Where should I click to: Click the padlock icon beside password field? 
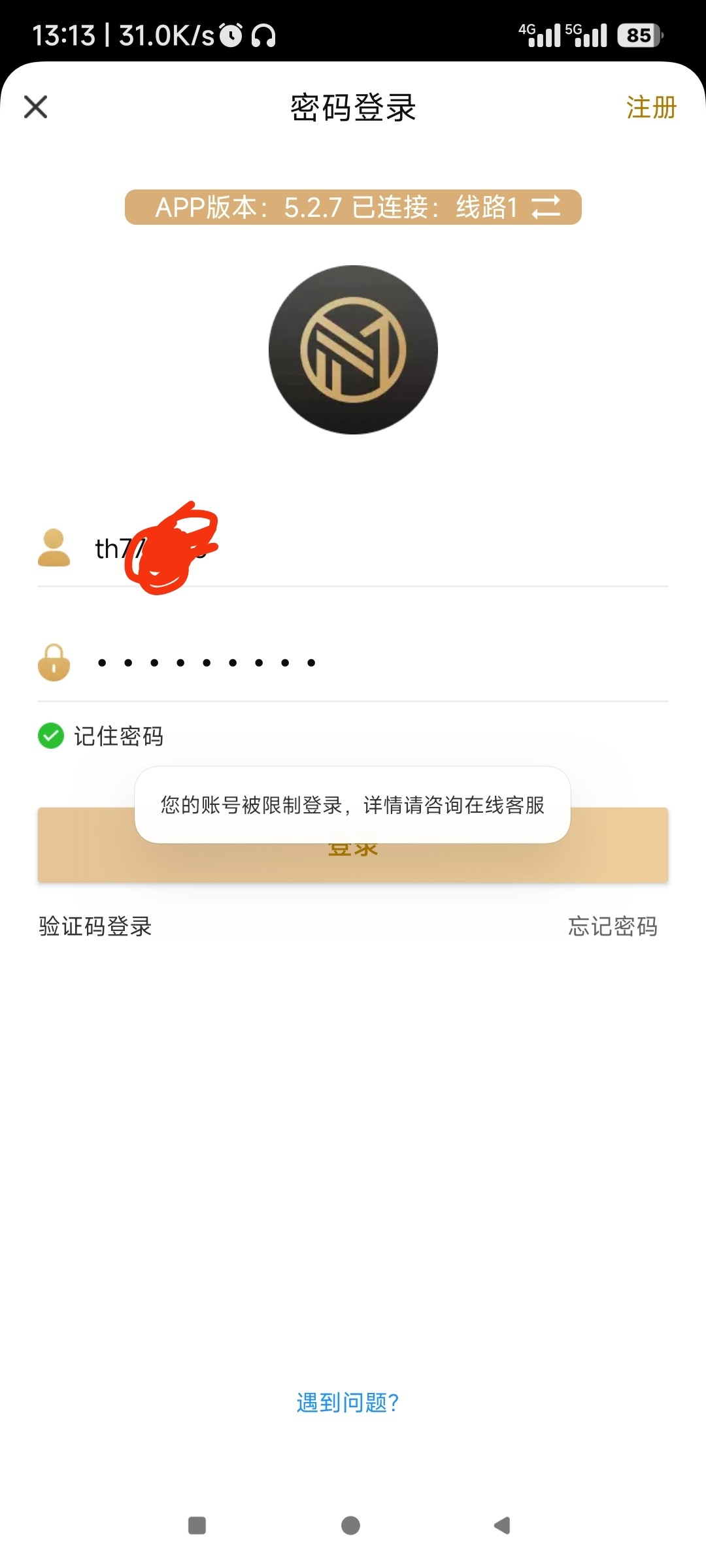54,664
